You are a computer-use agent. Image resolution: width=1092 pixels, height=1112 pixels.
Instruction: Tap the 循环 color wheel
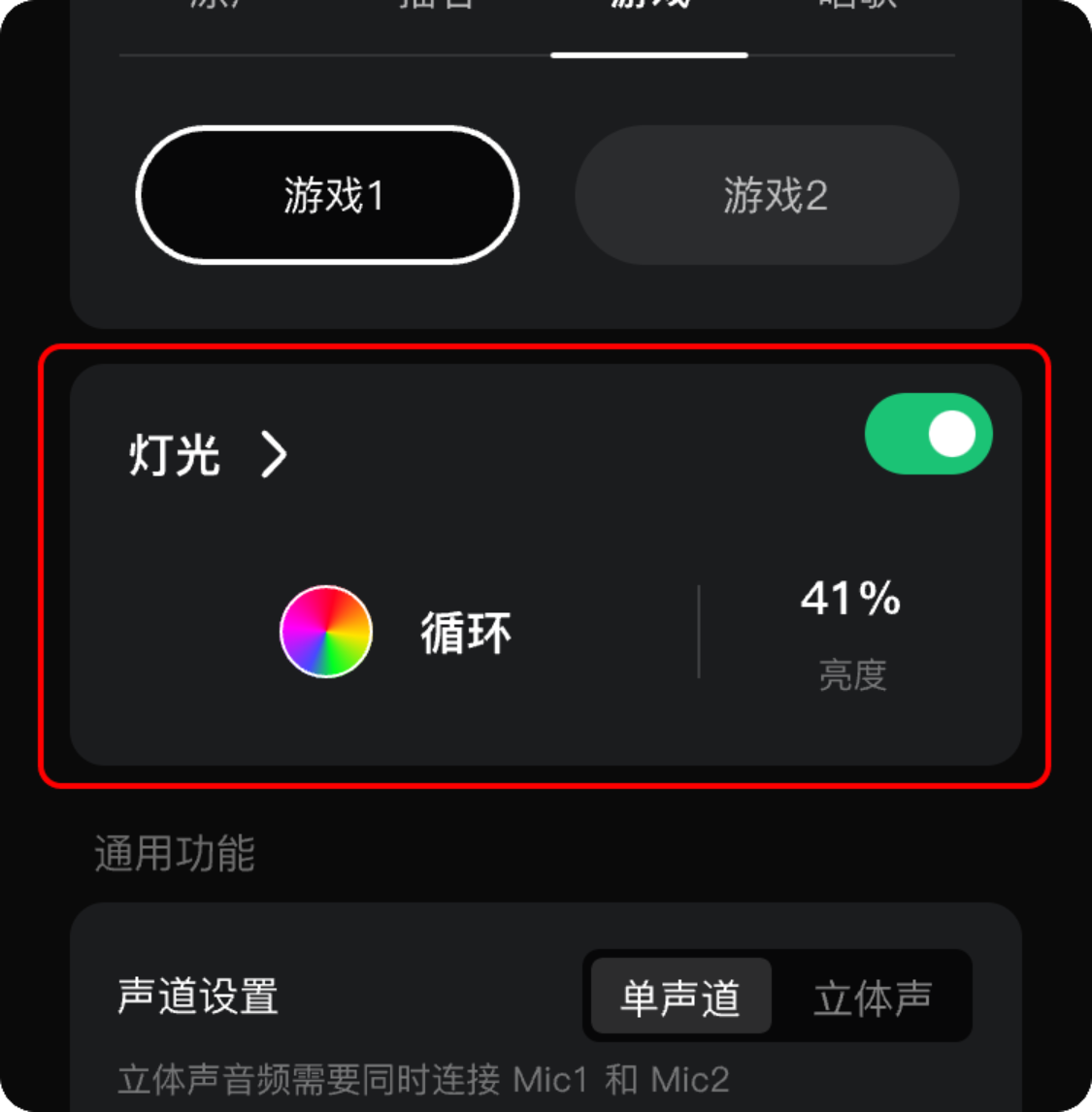[326, 632]
